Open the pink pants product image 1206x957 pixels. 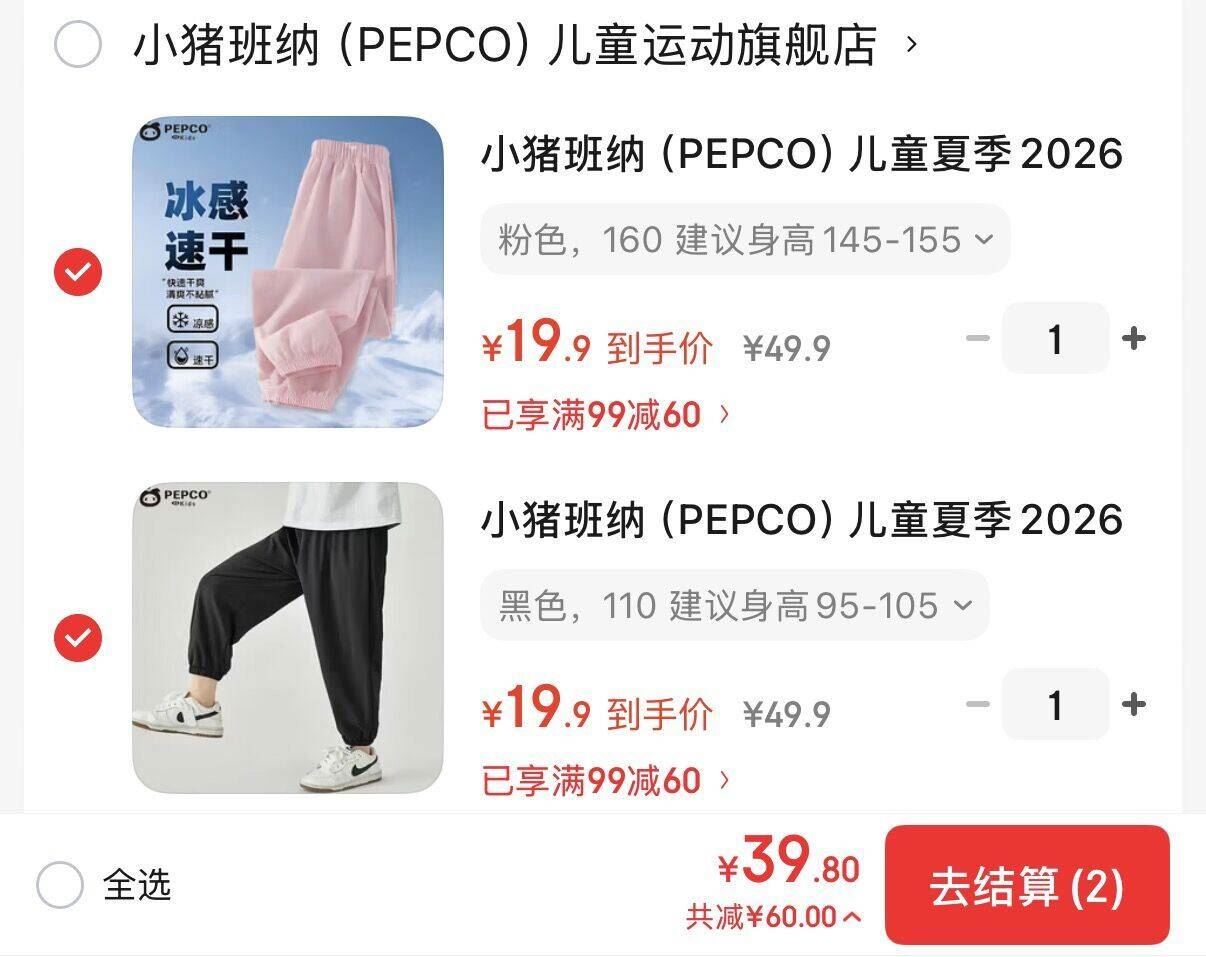(288, 272)
